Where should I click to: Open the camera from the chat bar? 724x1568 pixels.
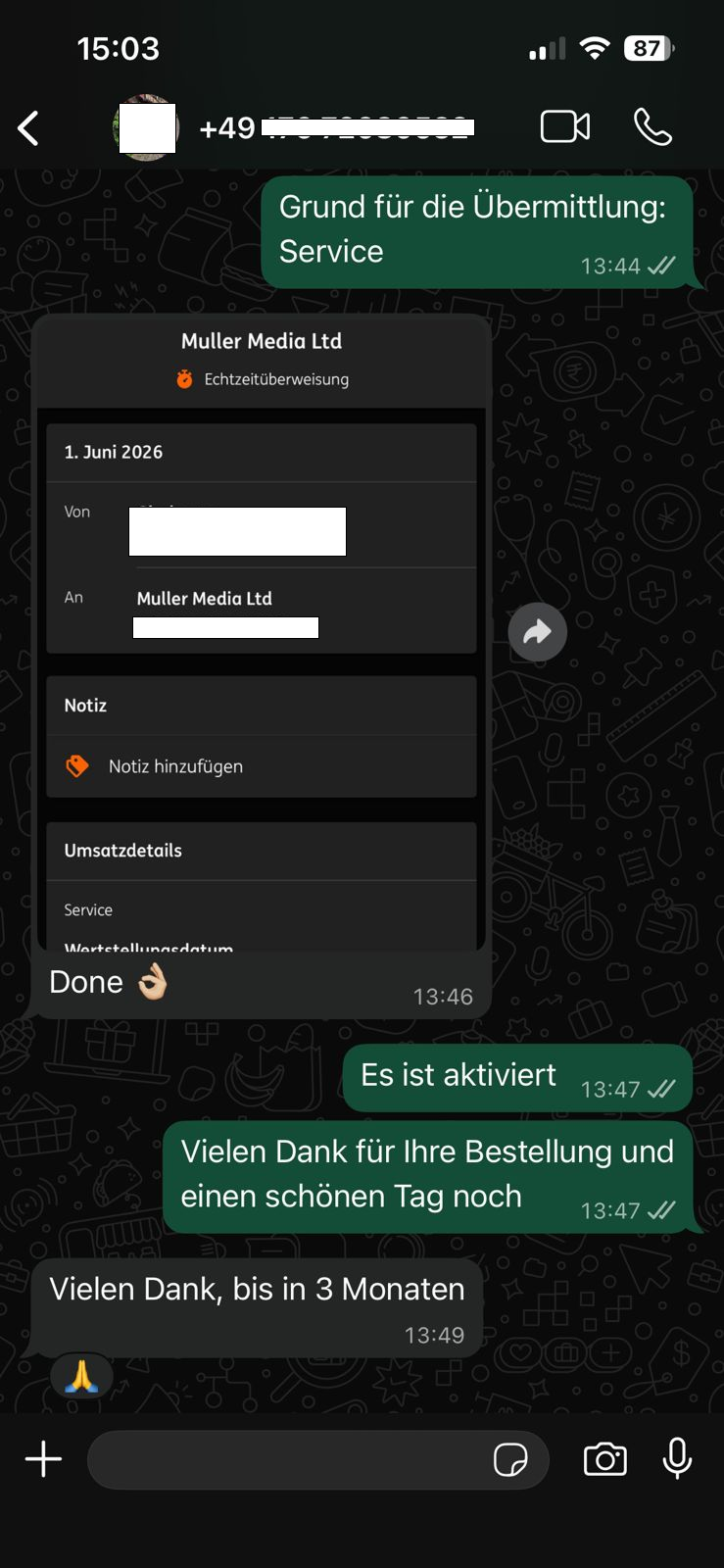(604, 1459)
